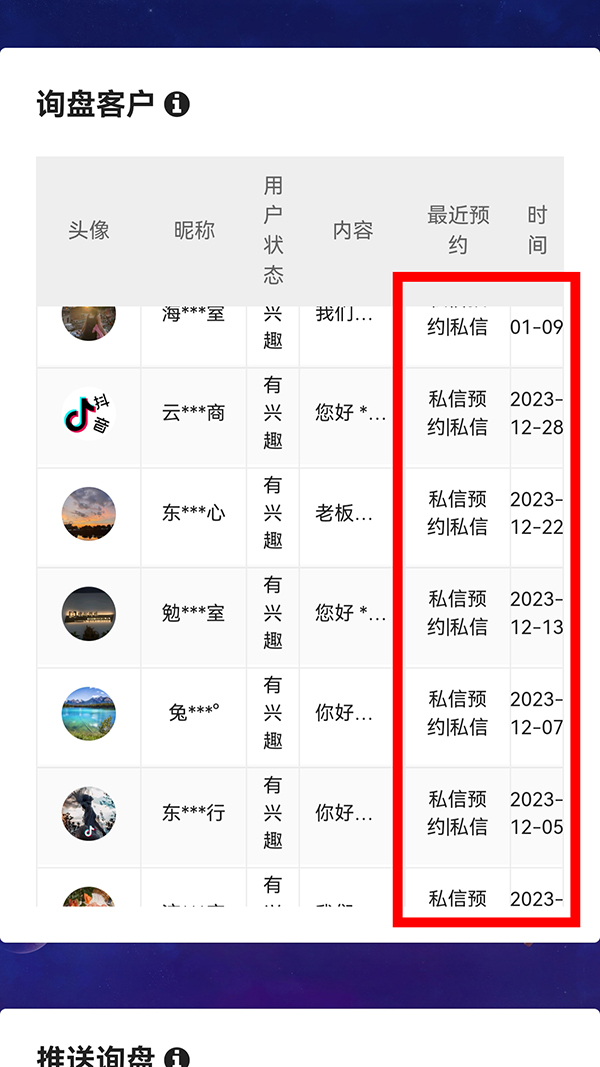Open the info icon beside 推送询盘
The image size is (600, 1067).
pyautogui.click(x=177, y=1057)
